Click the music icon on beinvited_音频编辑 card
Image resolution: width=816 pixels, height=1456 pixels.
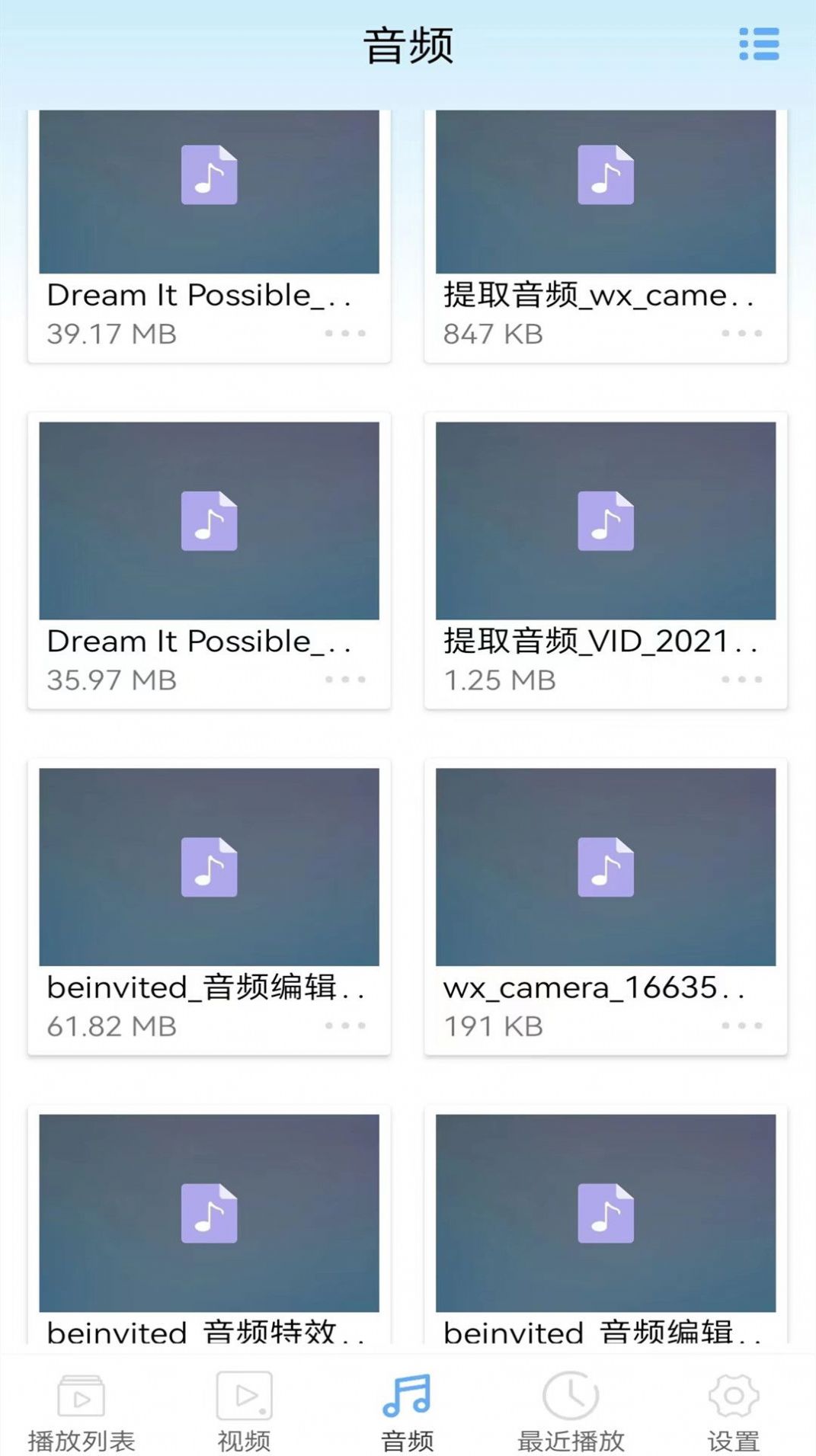208,866
